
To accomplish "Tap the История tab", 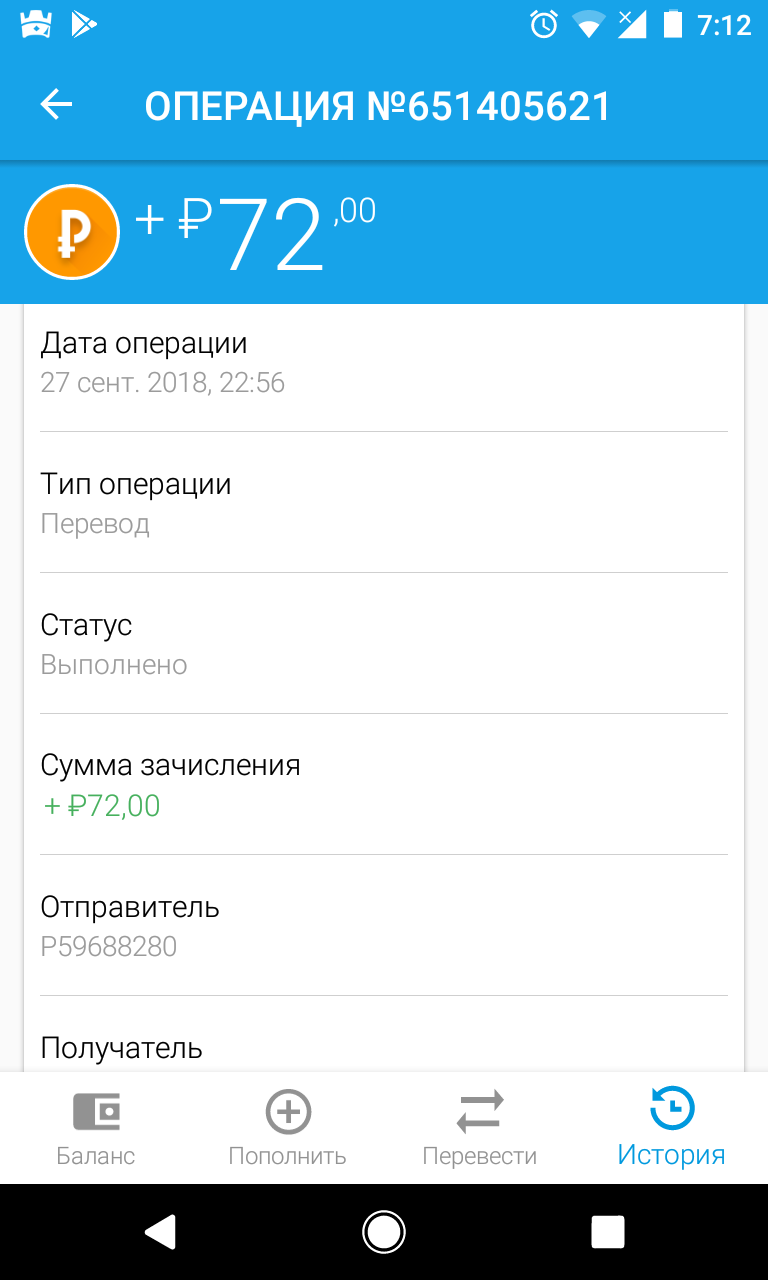I will click(x=672, y=1128).
